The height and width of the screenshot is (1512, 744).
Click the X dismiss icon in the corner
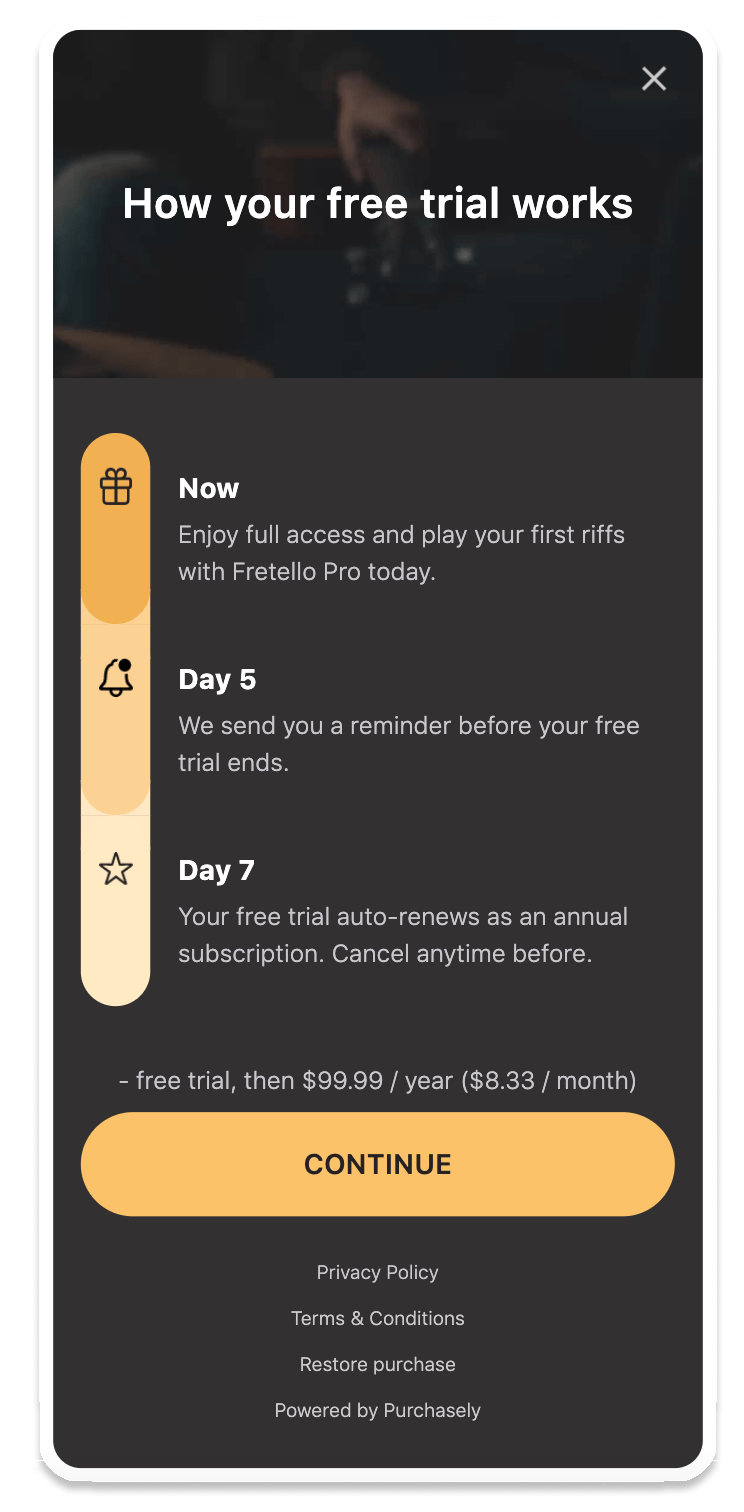[654, 78]
